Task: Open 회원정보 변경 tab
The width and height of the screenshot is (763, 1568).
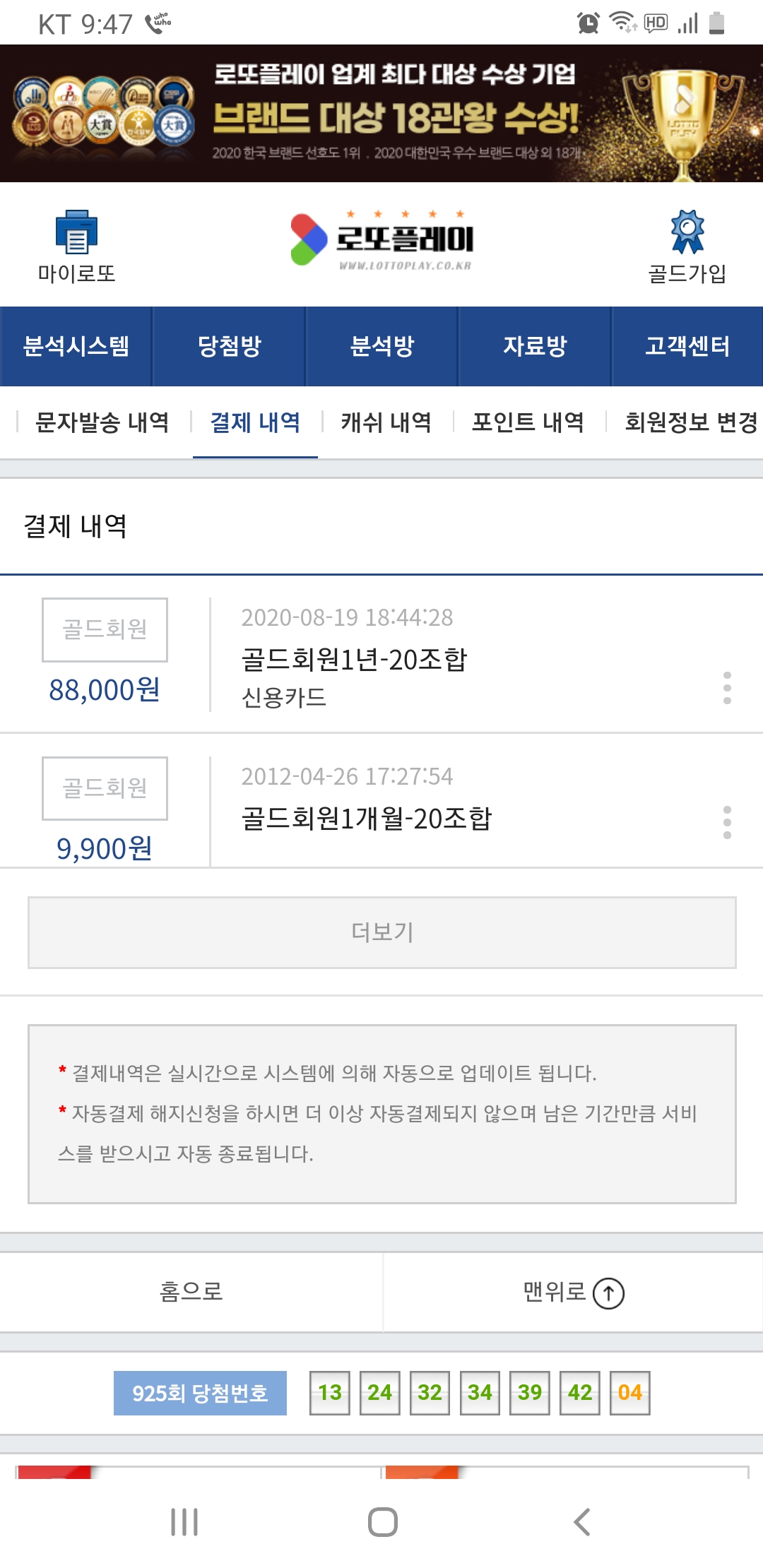Action: coord(690,422)
